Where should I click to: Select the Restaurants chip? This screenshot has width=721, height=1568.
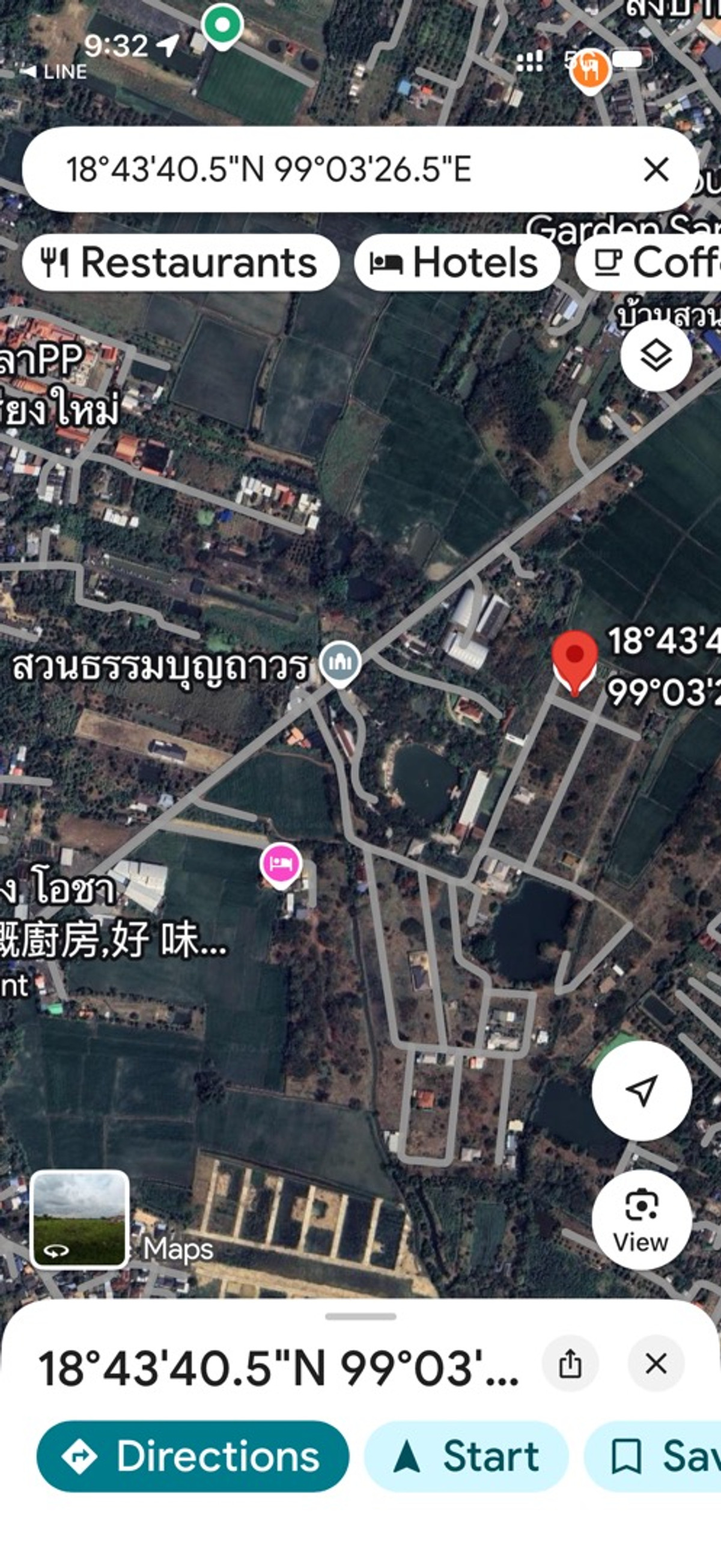pyautogui.click(x=180, y=262)
